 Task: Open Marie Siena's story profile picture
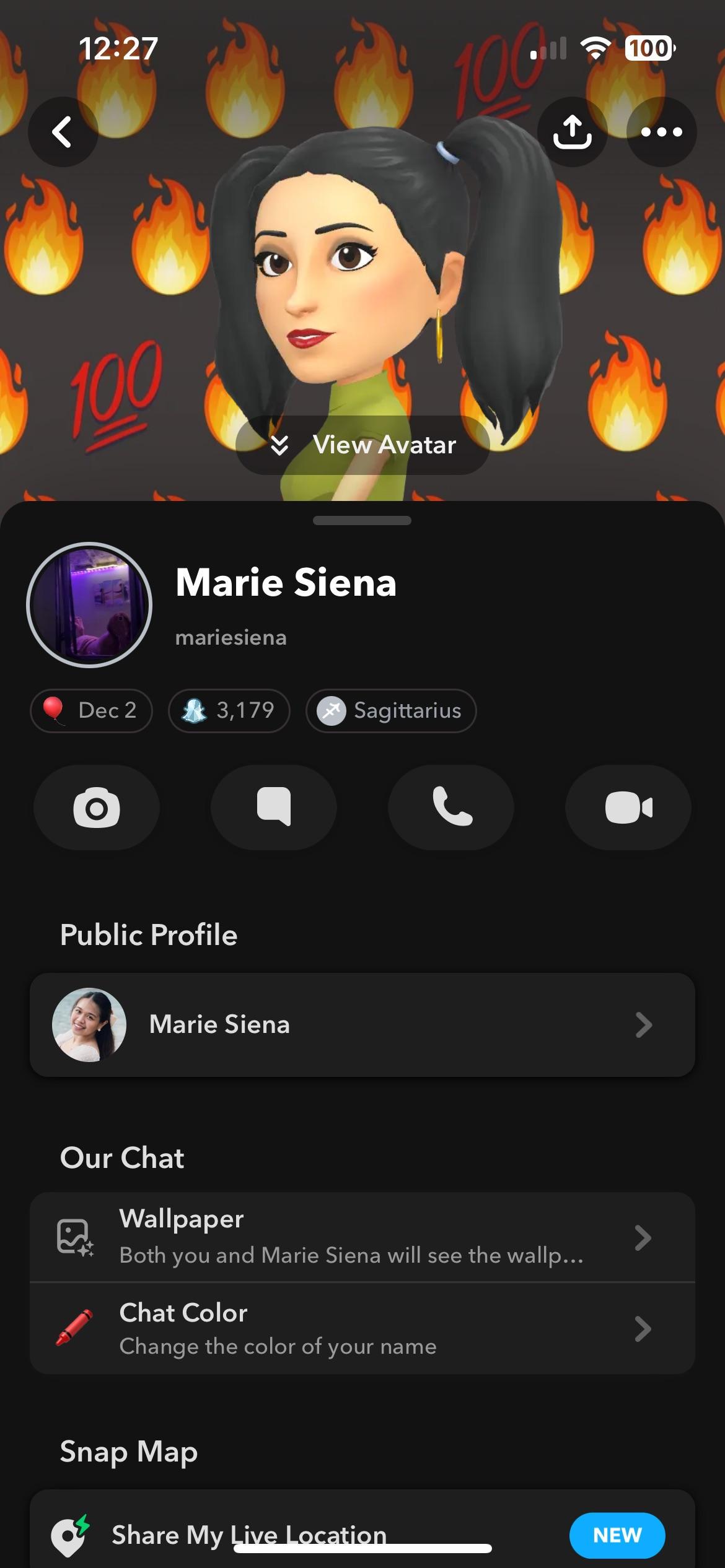point(89,605)
